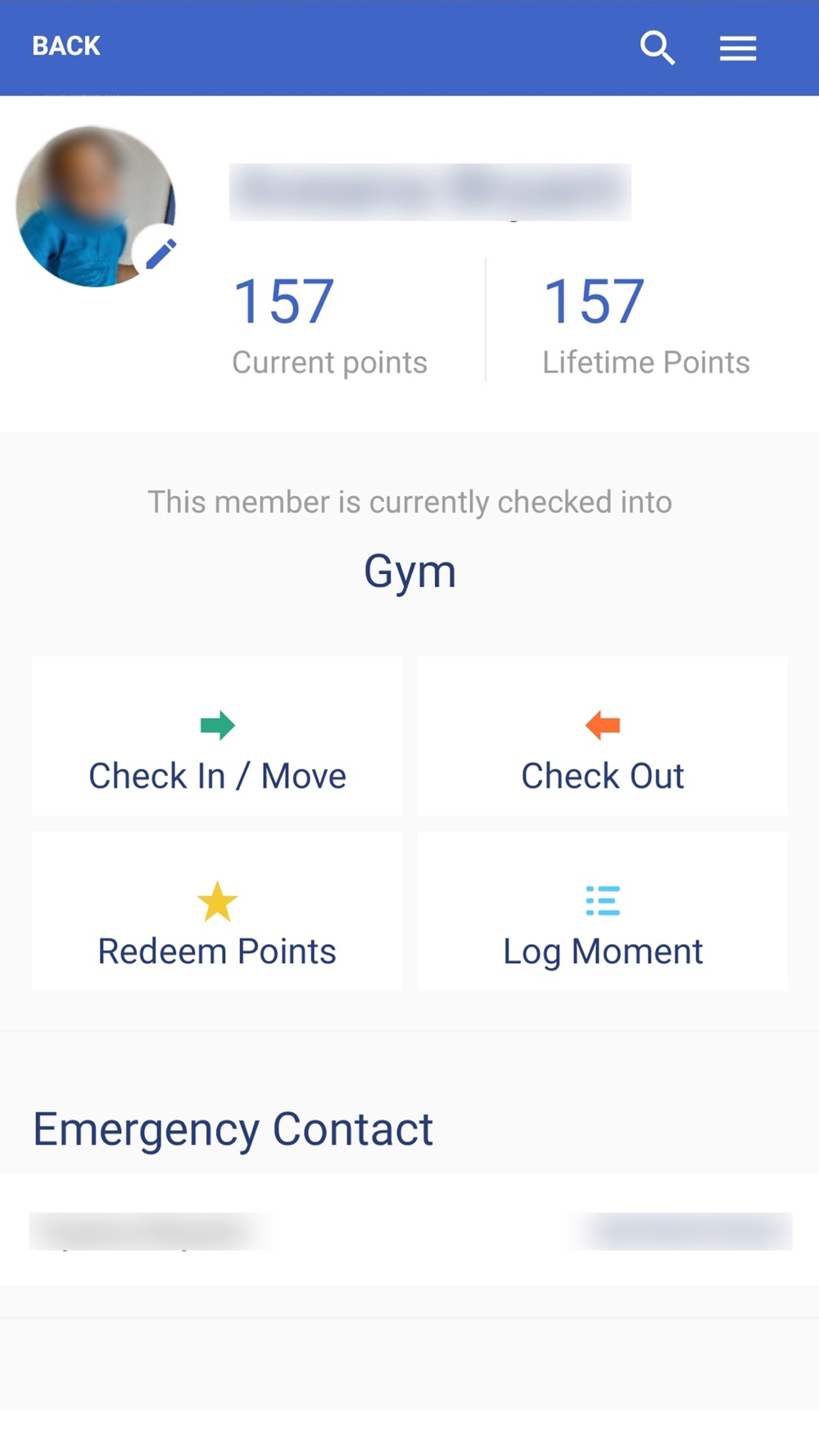Open the emergency contact row
Viewport: 819px width, 1456px height.
click(409, 1230)
